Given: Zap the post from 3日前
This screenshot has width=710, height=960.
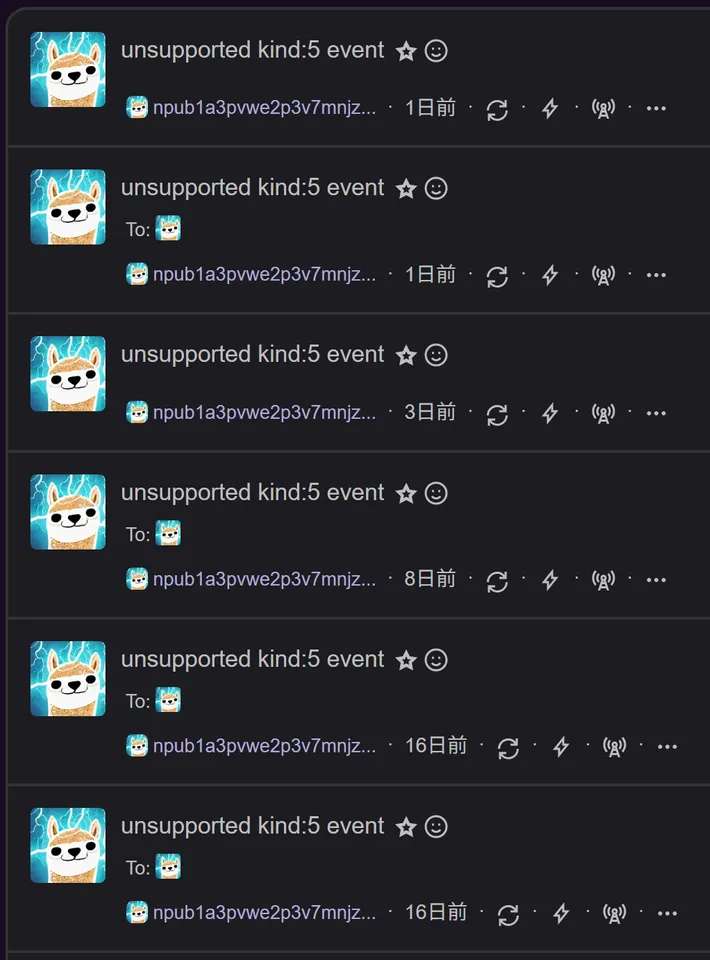Looking at the screenshot, I should [x=549, y=413].
